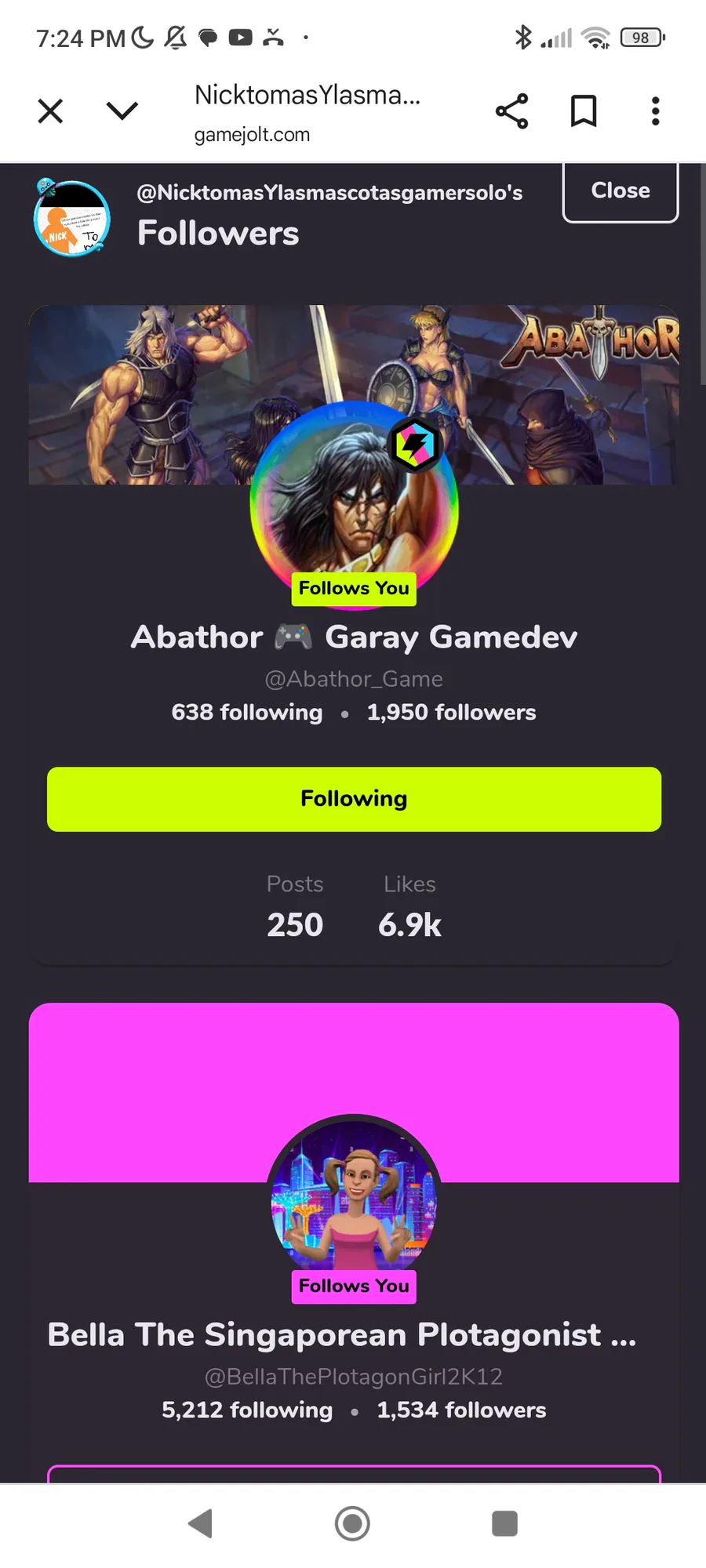706x1568 pixels.
Task: Close the Followers list
Action: click(620, 191)
